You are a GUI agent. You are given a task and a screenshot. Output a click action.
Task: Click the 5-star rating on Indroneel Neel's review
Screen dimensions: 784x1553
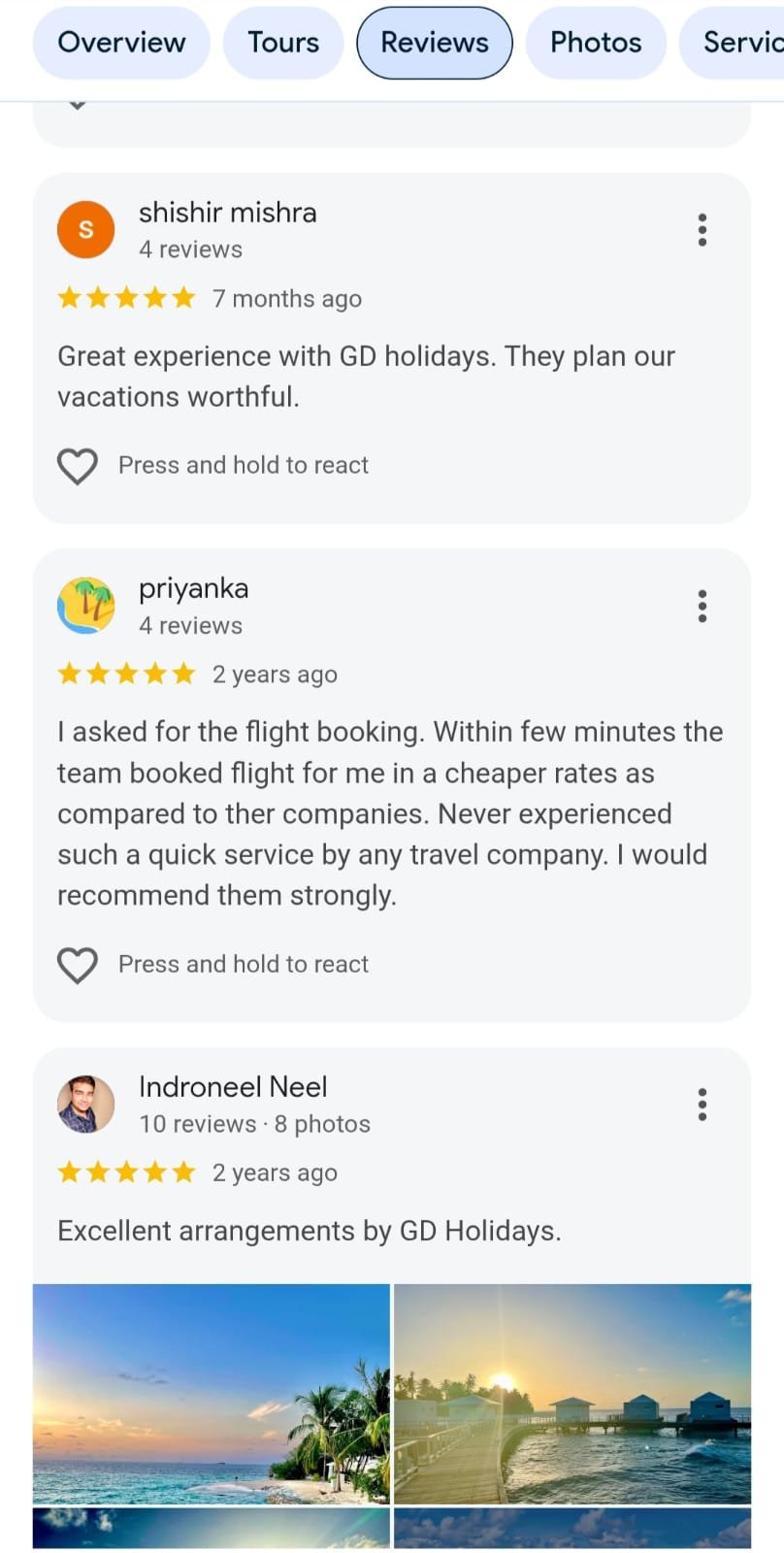pos(126,1172)
